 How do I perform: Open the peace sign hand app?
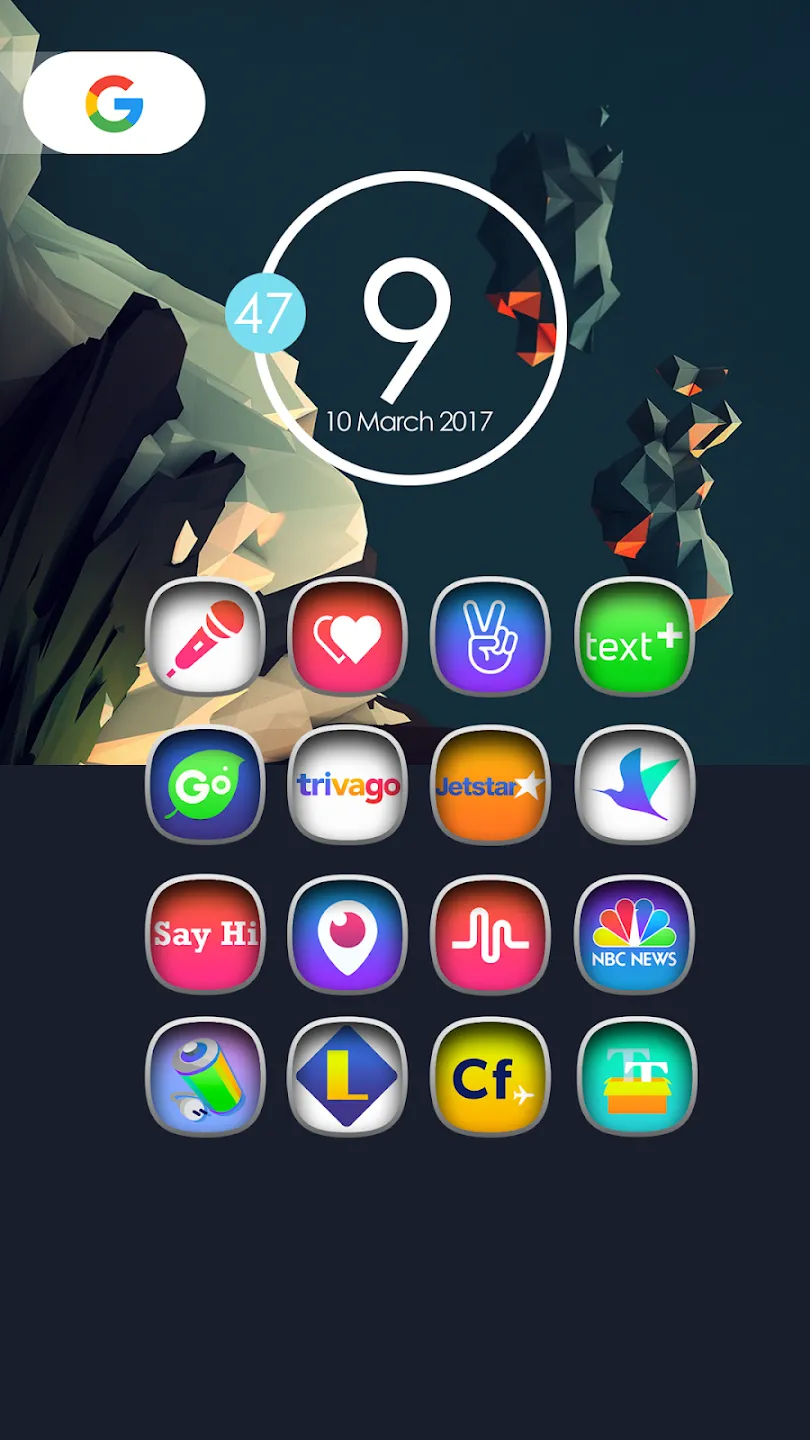click(x=490, y=637)
